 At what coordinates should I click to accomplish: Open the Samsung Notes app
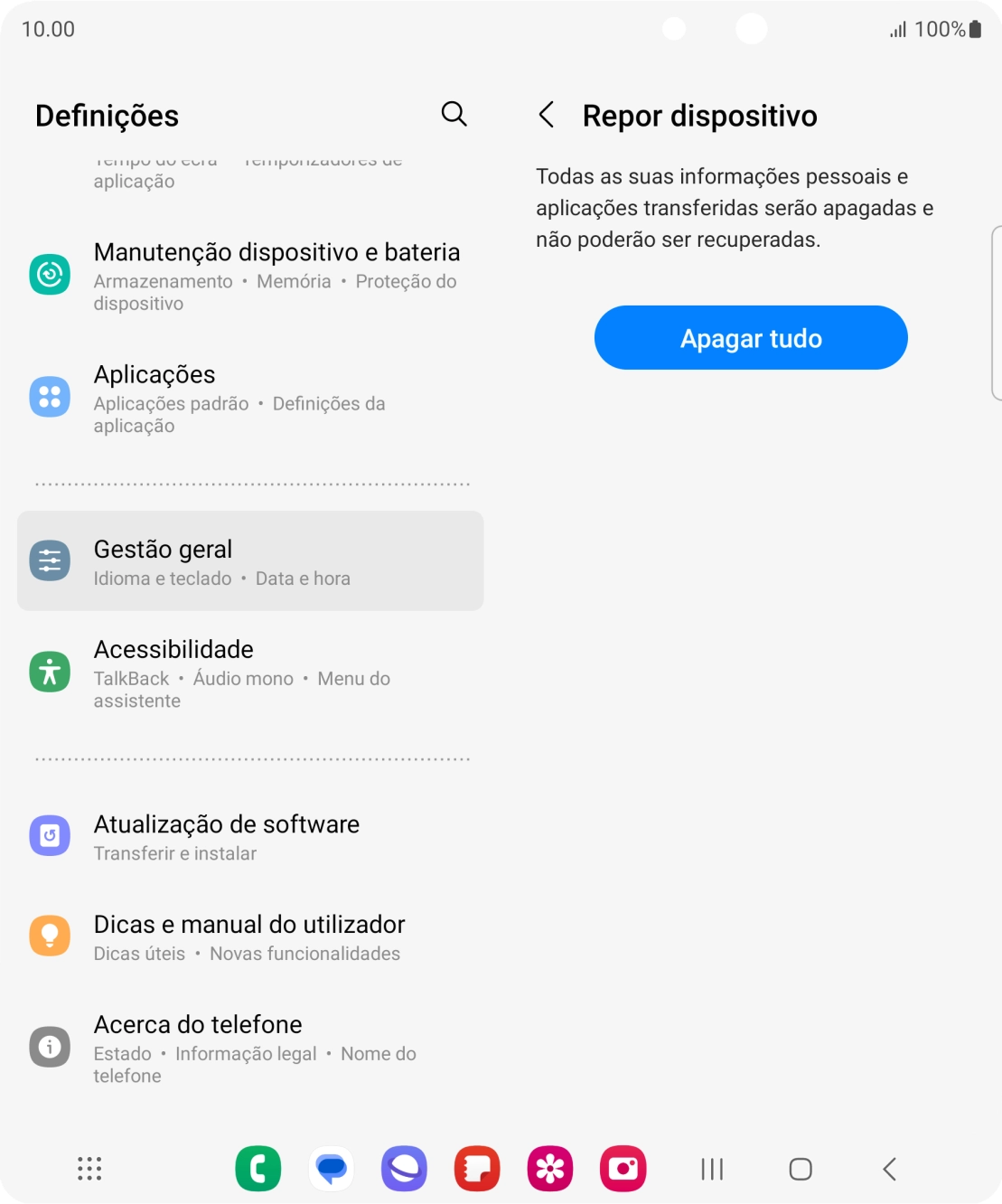(476, 1168)
